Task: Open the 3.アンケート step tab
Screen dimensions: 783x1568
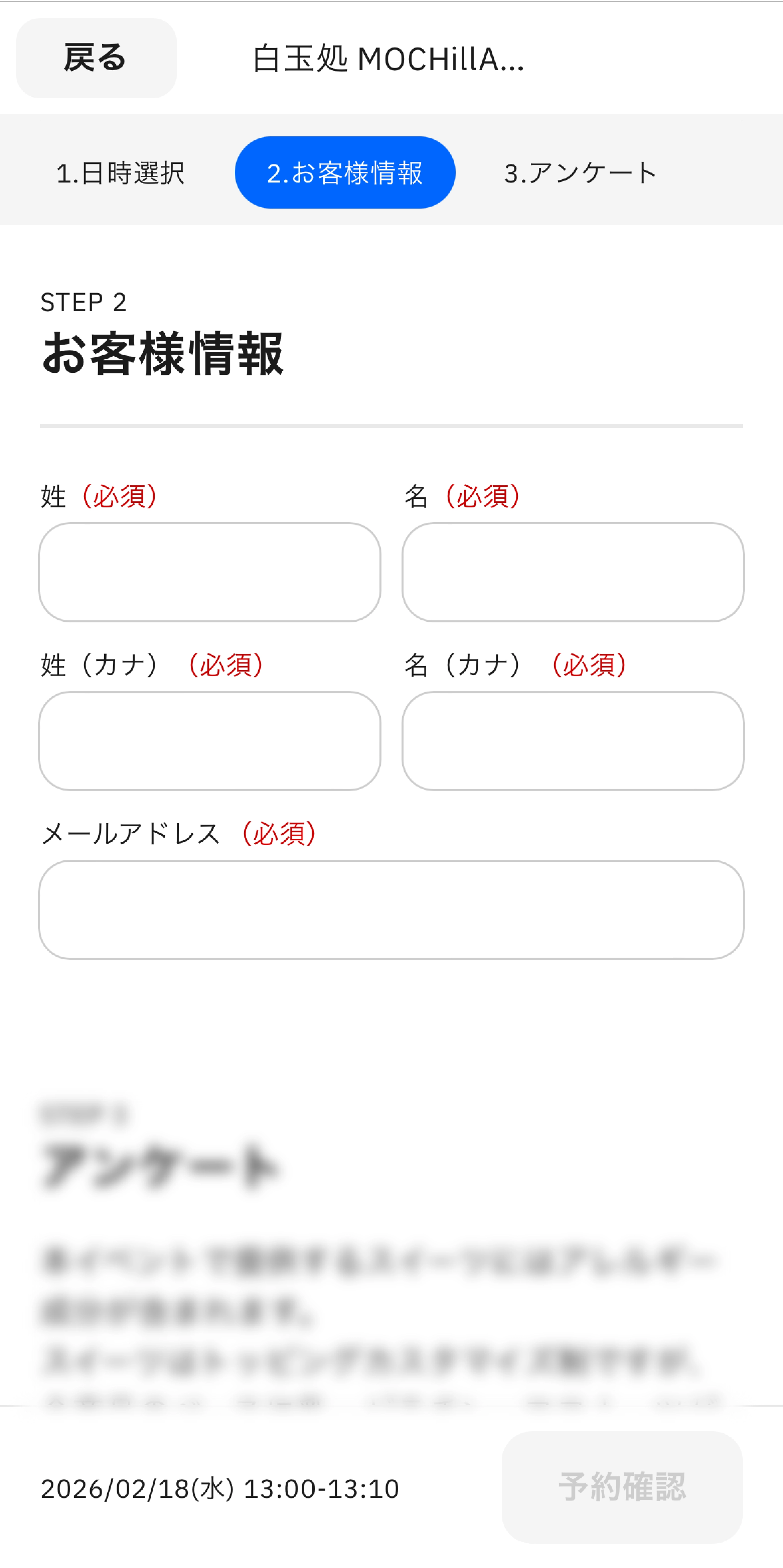Action: pyautogui.click(x=580, y=172)
